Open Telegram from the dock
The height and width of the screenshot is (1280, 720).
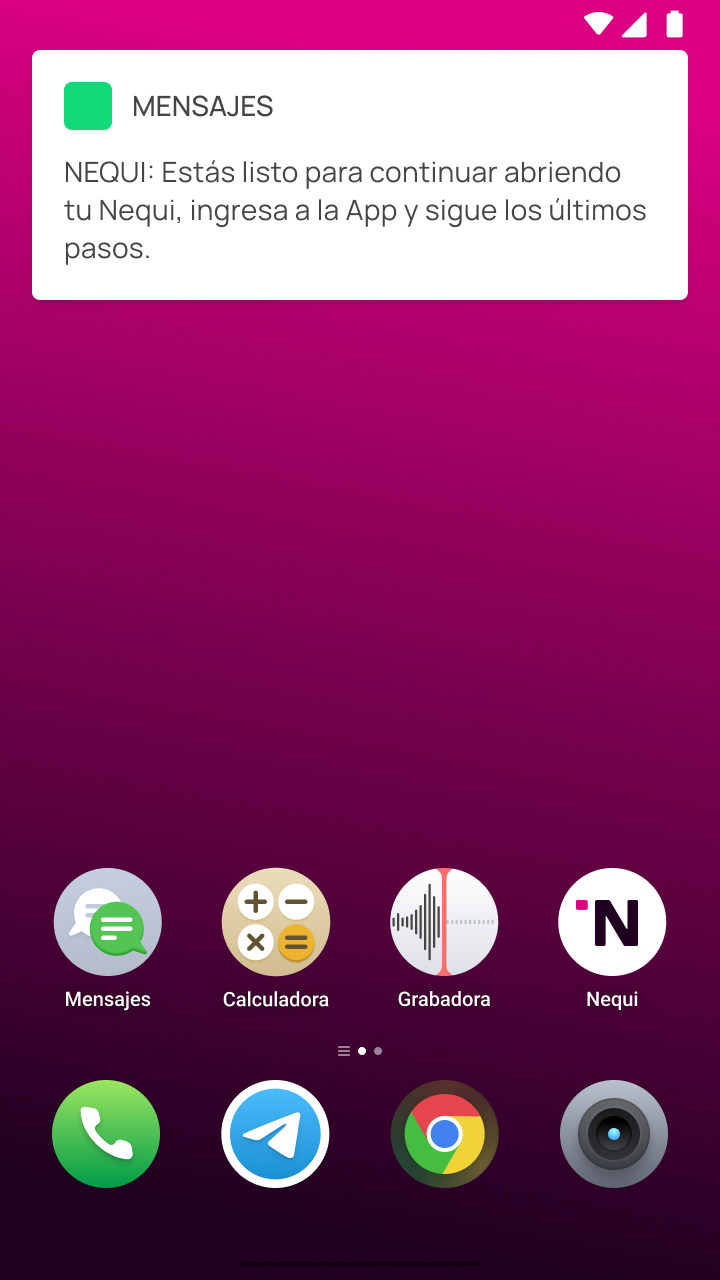[275, 1134]
